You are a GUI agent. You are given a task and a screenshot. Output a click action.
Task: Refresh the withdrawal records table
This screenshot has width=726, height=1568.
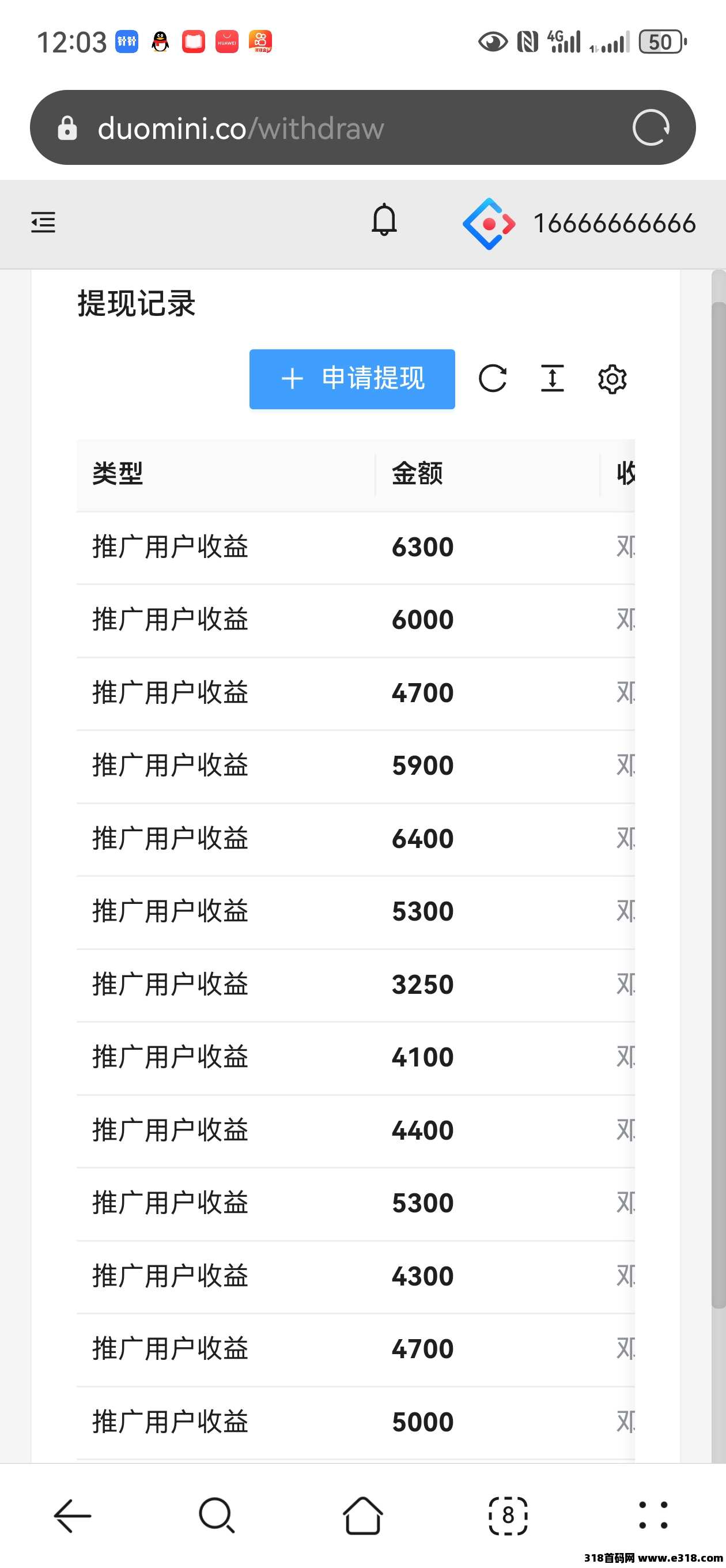(x=492, y=379)
